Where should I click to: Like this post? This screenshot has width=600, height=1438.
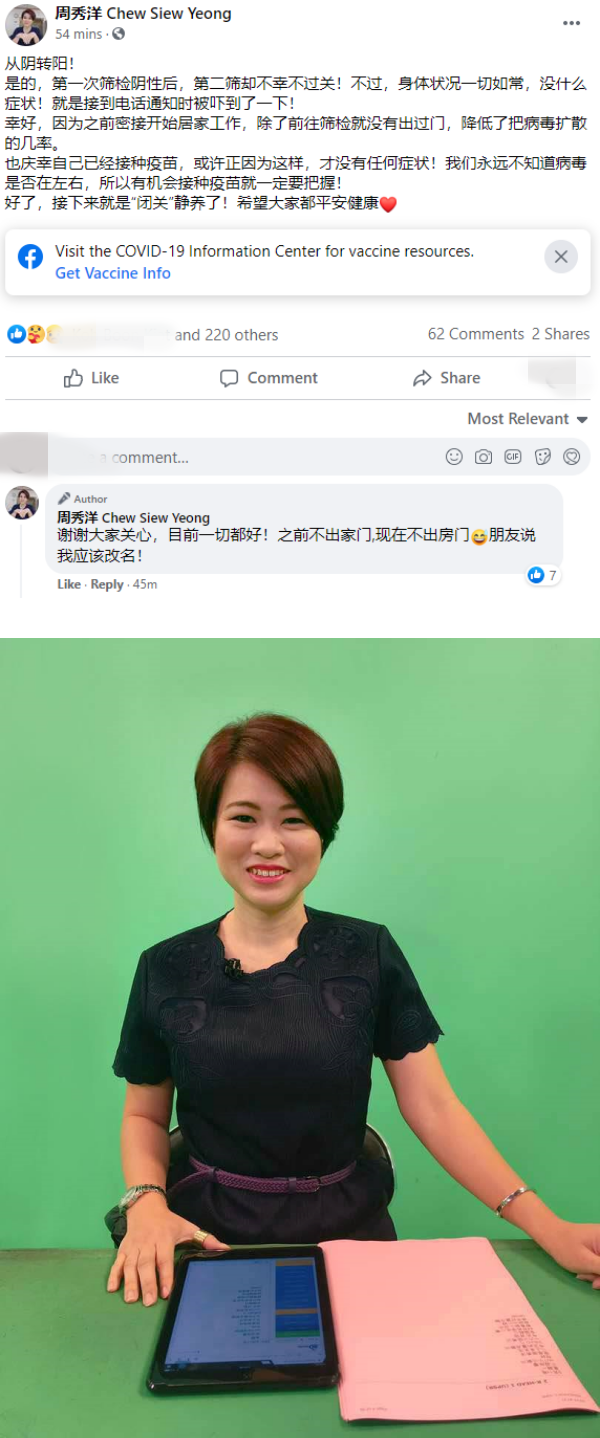92,378
